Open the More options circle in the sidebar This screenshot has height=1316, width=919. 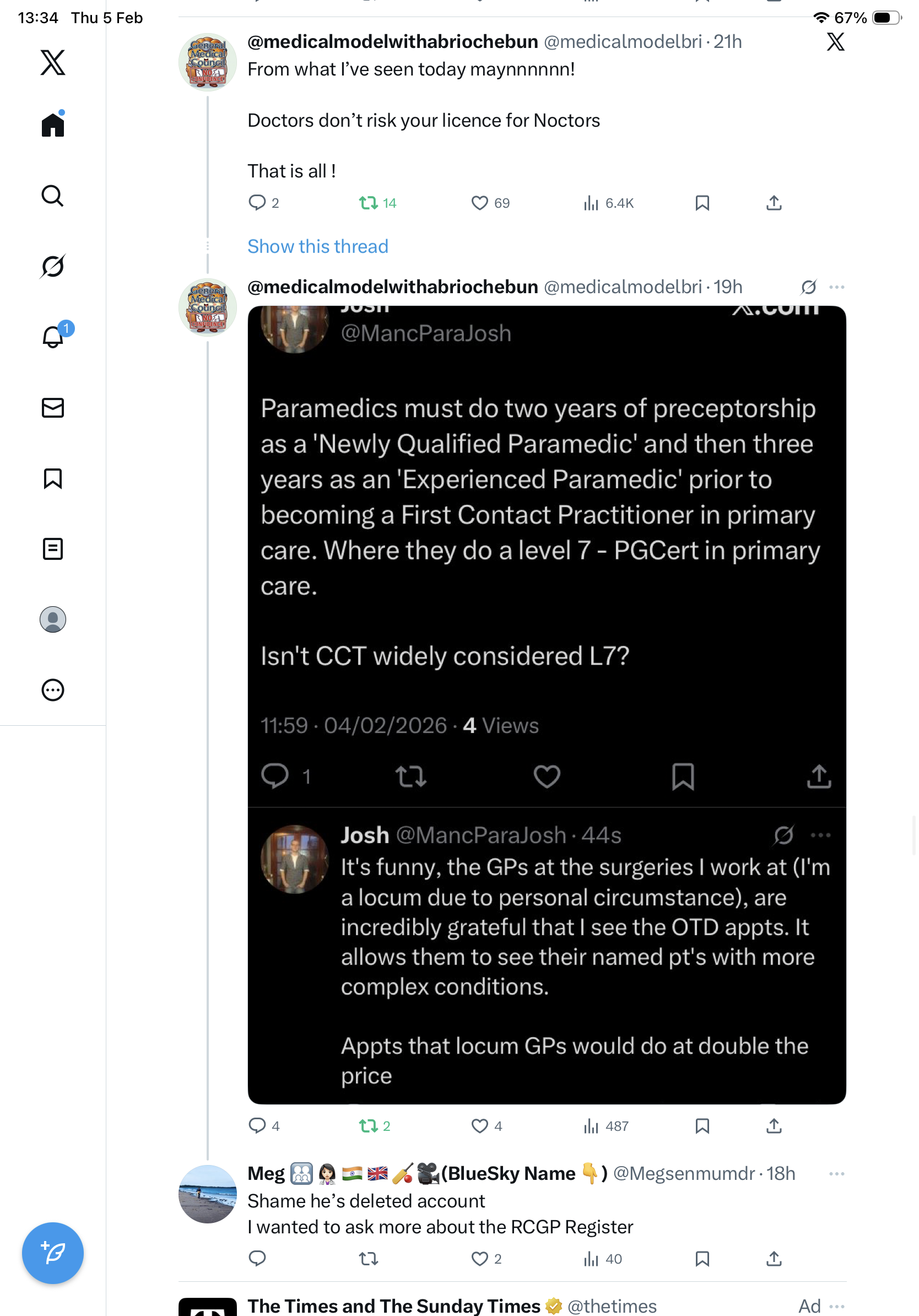53,689
